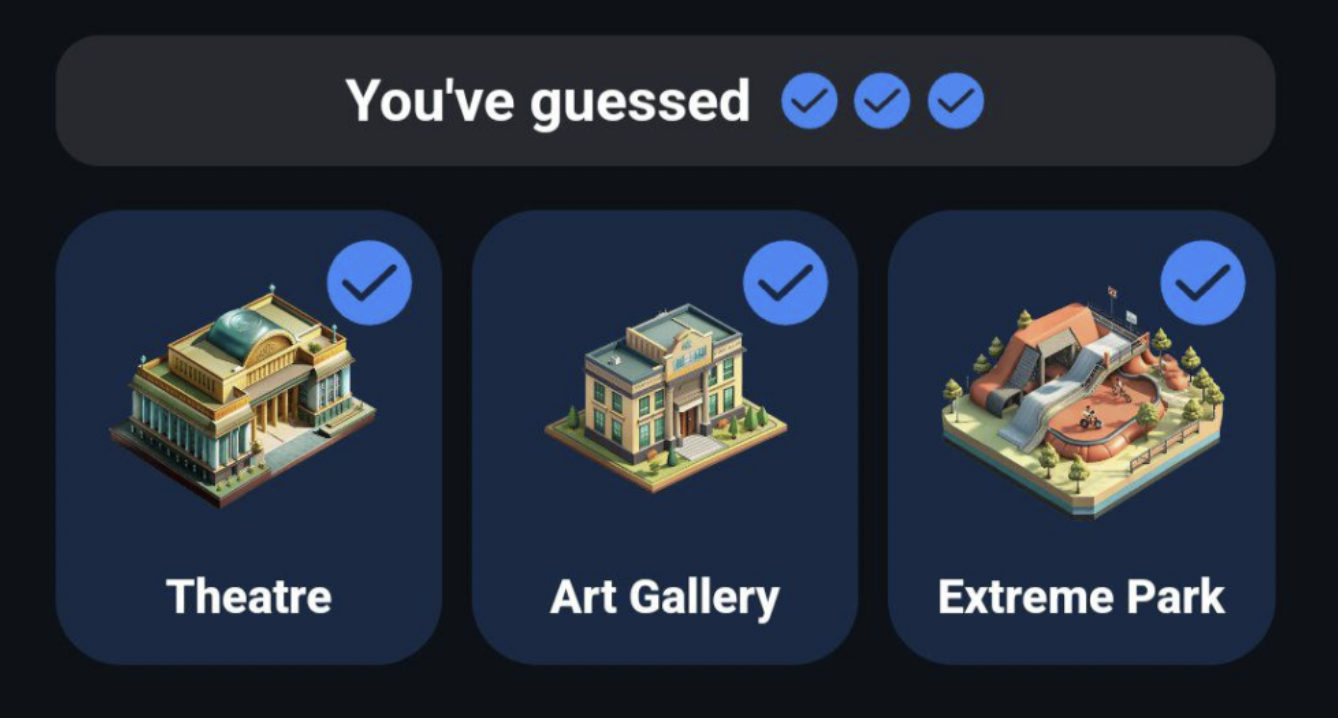1338x718 pixels.
Task: View the Extreme Park card
Action: pos(1081,437)
